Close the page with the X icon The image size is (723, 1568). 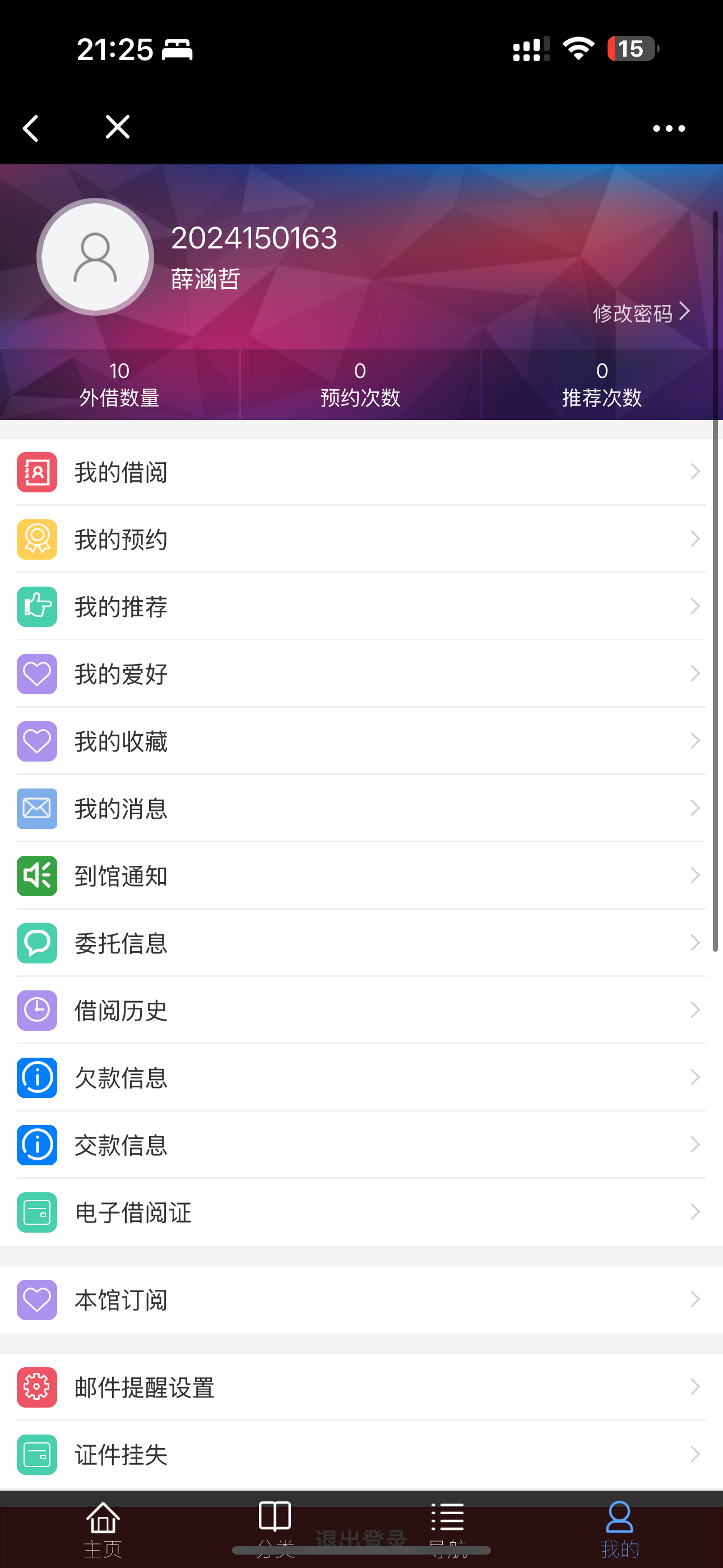[x=118, y=127]
